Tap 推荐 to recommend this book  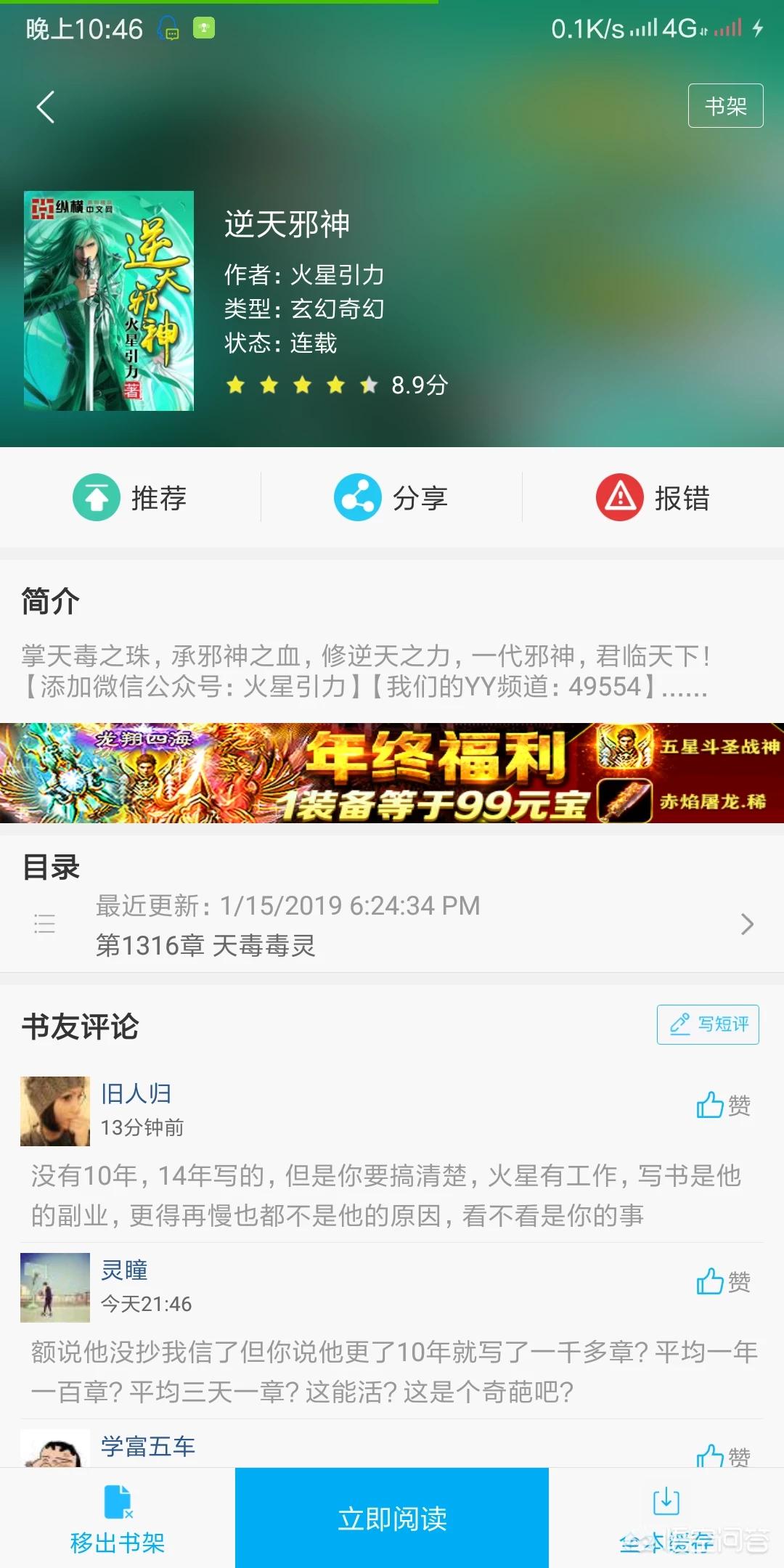(131, 497)
